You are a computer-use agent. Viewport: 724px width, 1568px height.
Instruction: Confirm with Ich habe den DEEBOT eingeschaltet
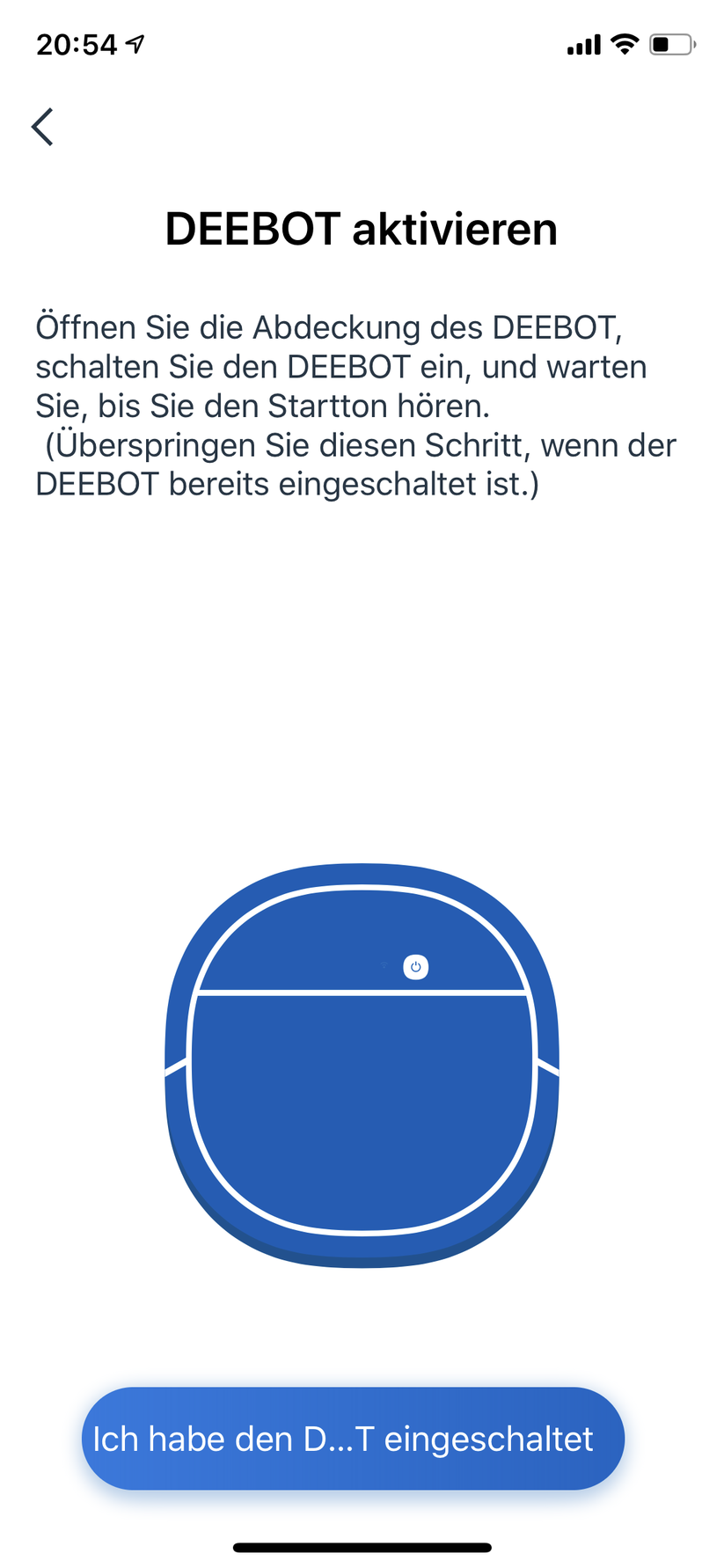pos(352,1439)
